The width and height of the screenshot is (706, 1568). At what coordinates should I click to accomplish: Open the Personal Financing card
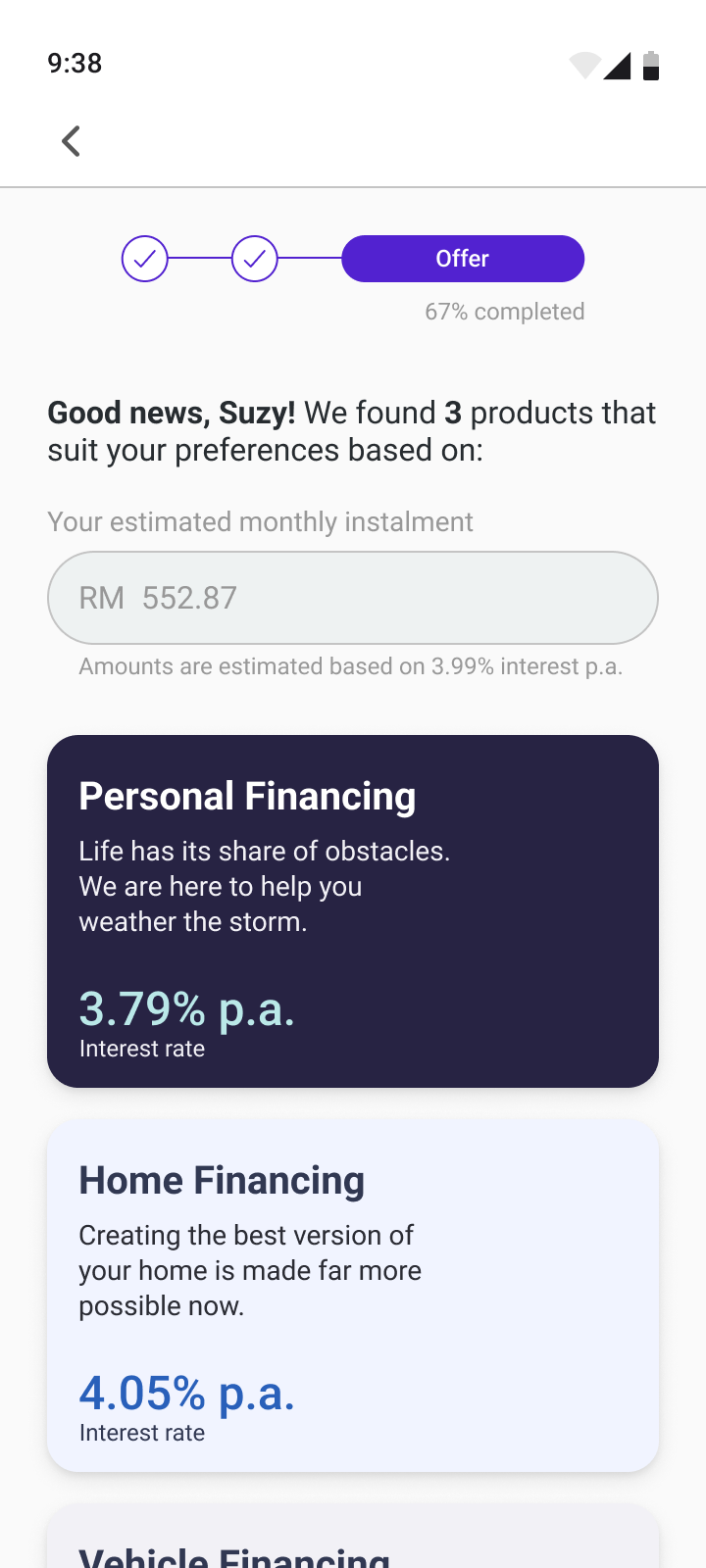tap(353, 911)
